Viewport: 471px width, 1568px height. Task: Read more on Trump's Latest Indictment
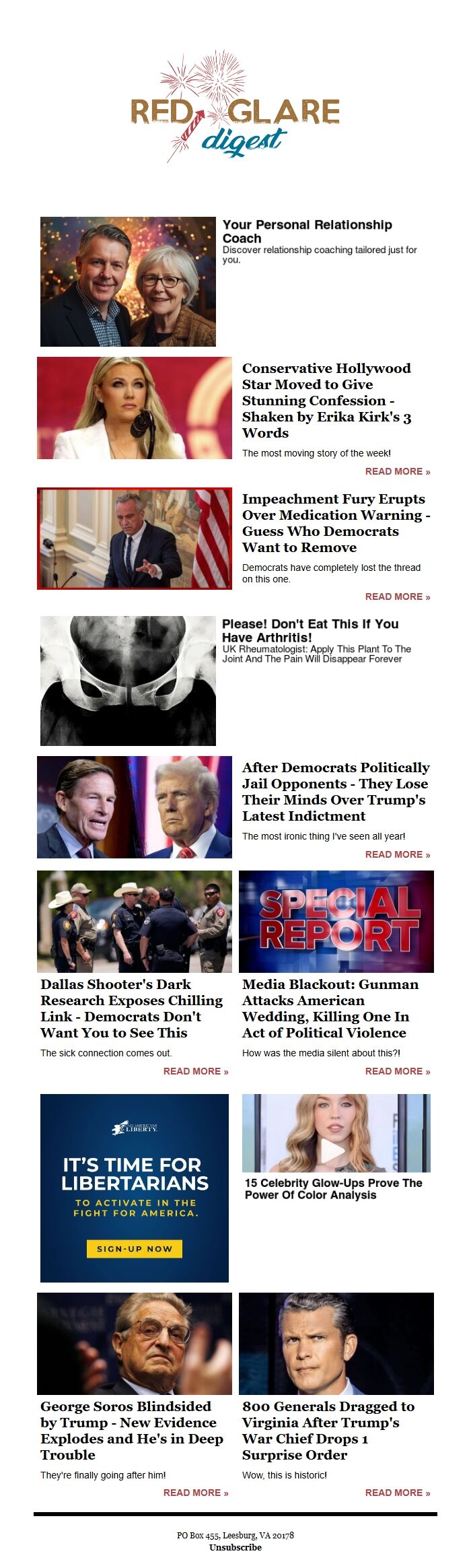pyautogui.click(x=397, y=854)
